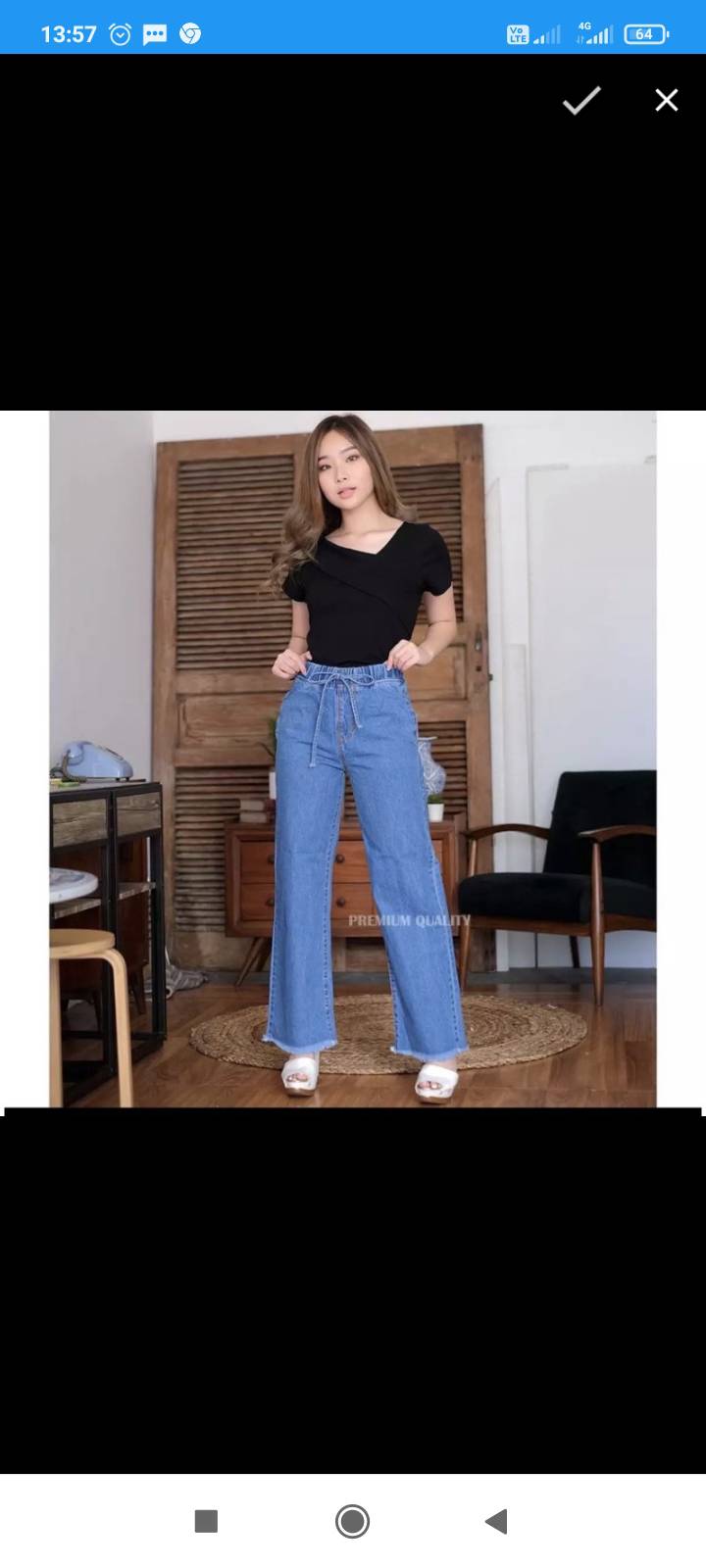
Task: Open the recent apps view
Action: [x=206, y=1521]
